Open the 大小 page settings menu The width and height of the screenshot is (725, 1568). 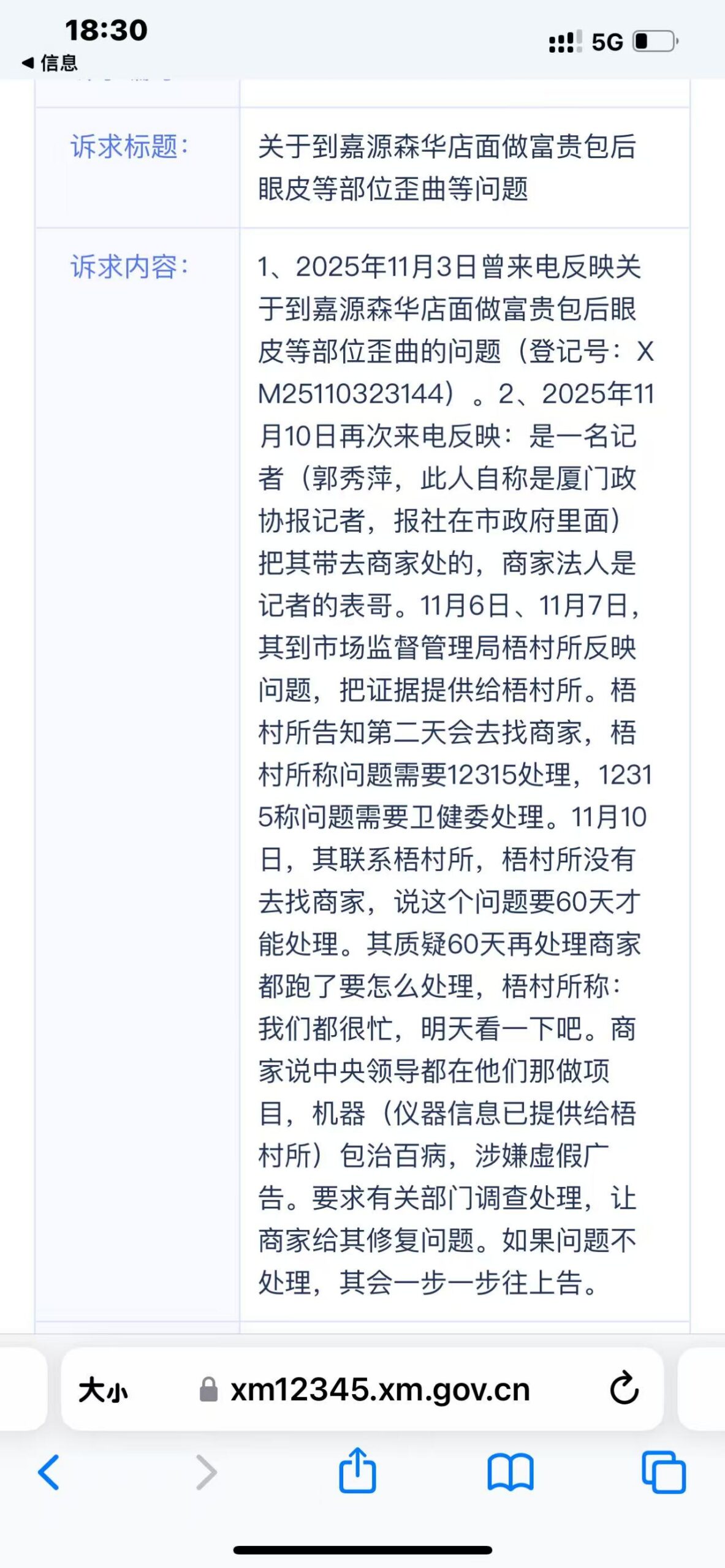103,1391
